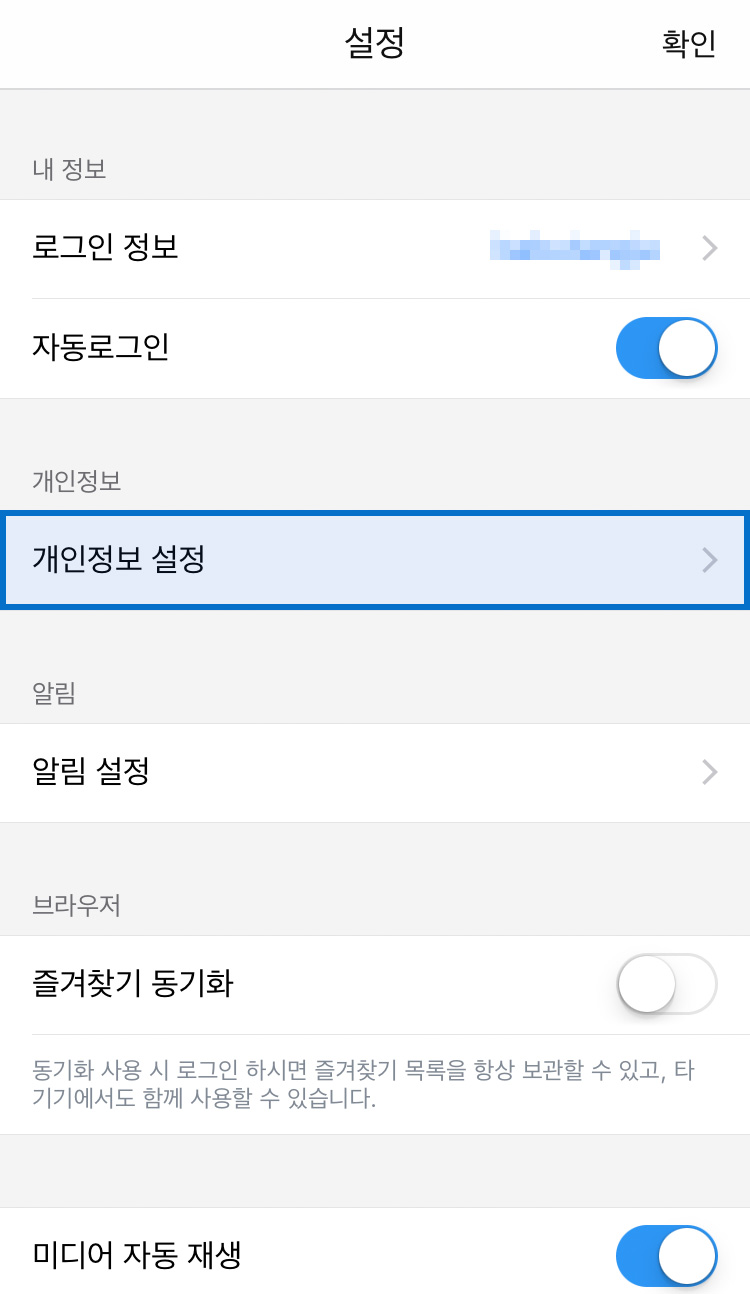Open 알림 설정
This screenshot has width=750, height=1294.
[375, 772]
